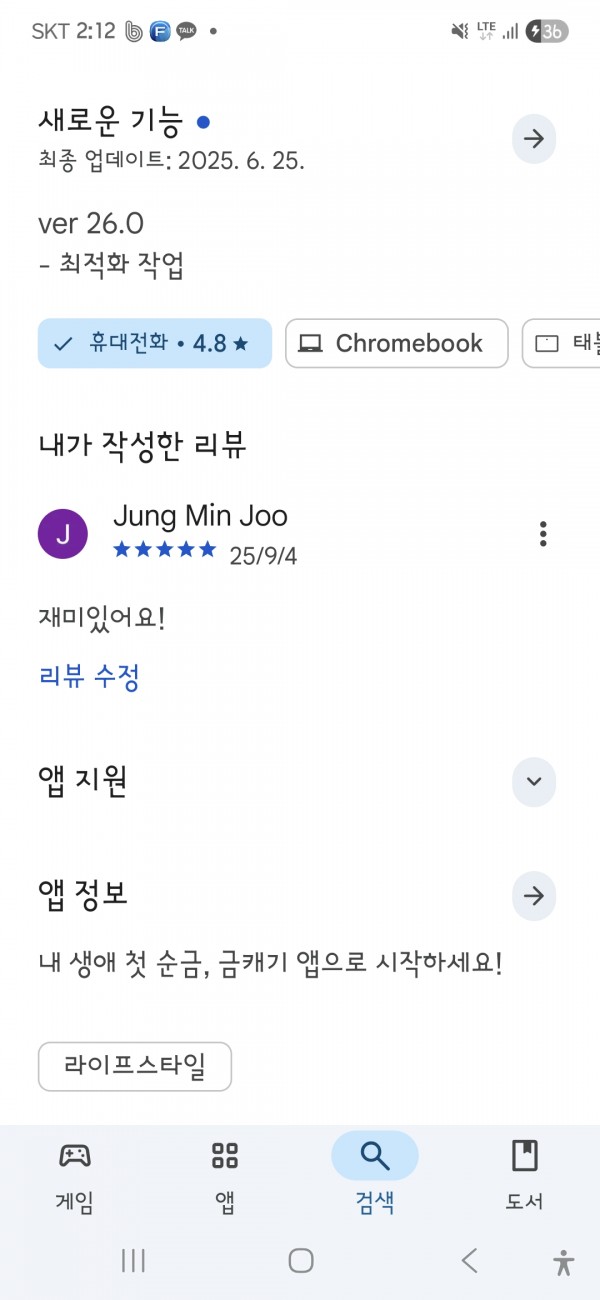Tap 리뷰 수정 to edit review
The width and height of the screenshot is (600, 1300).
89,677
